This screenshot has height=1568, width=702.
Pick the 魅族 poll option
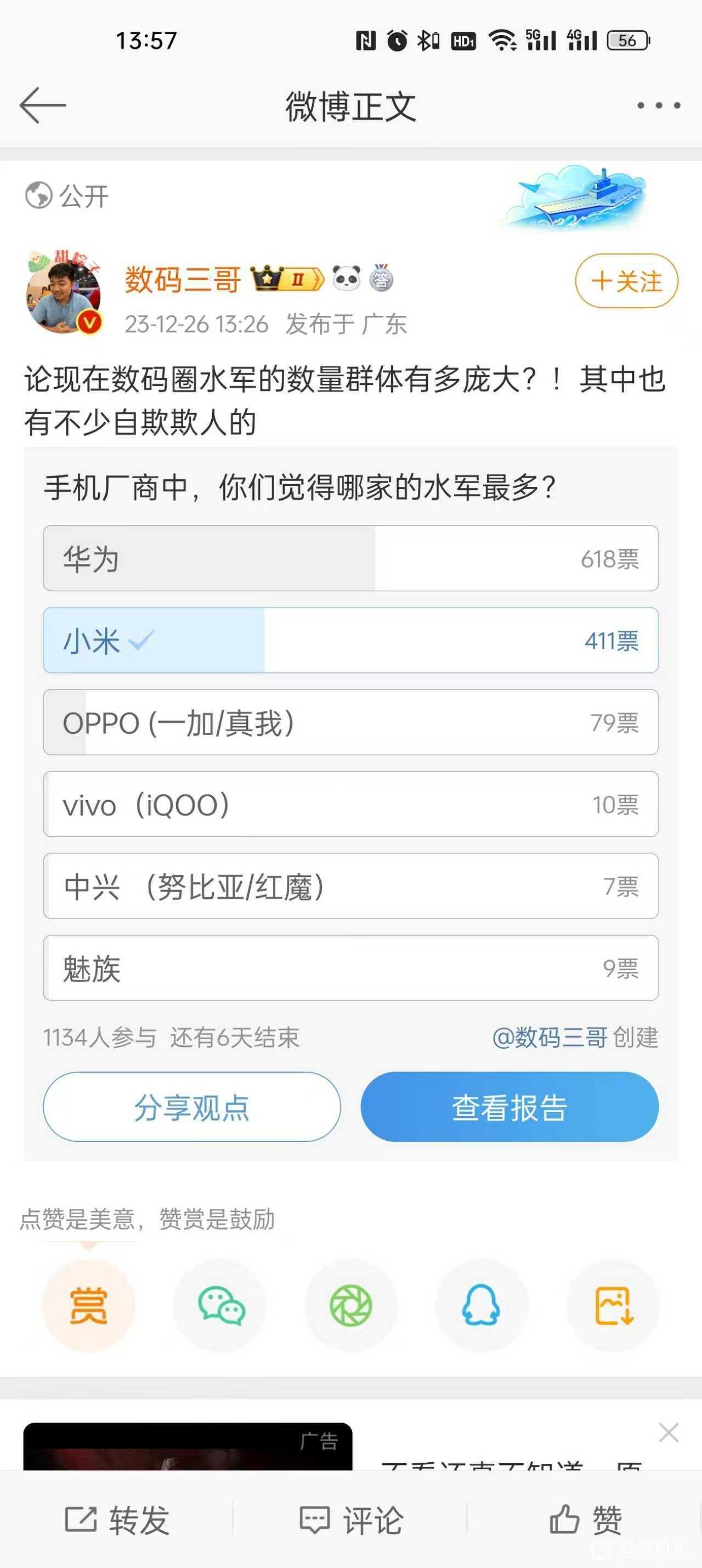(x=350, y=968)
